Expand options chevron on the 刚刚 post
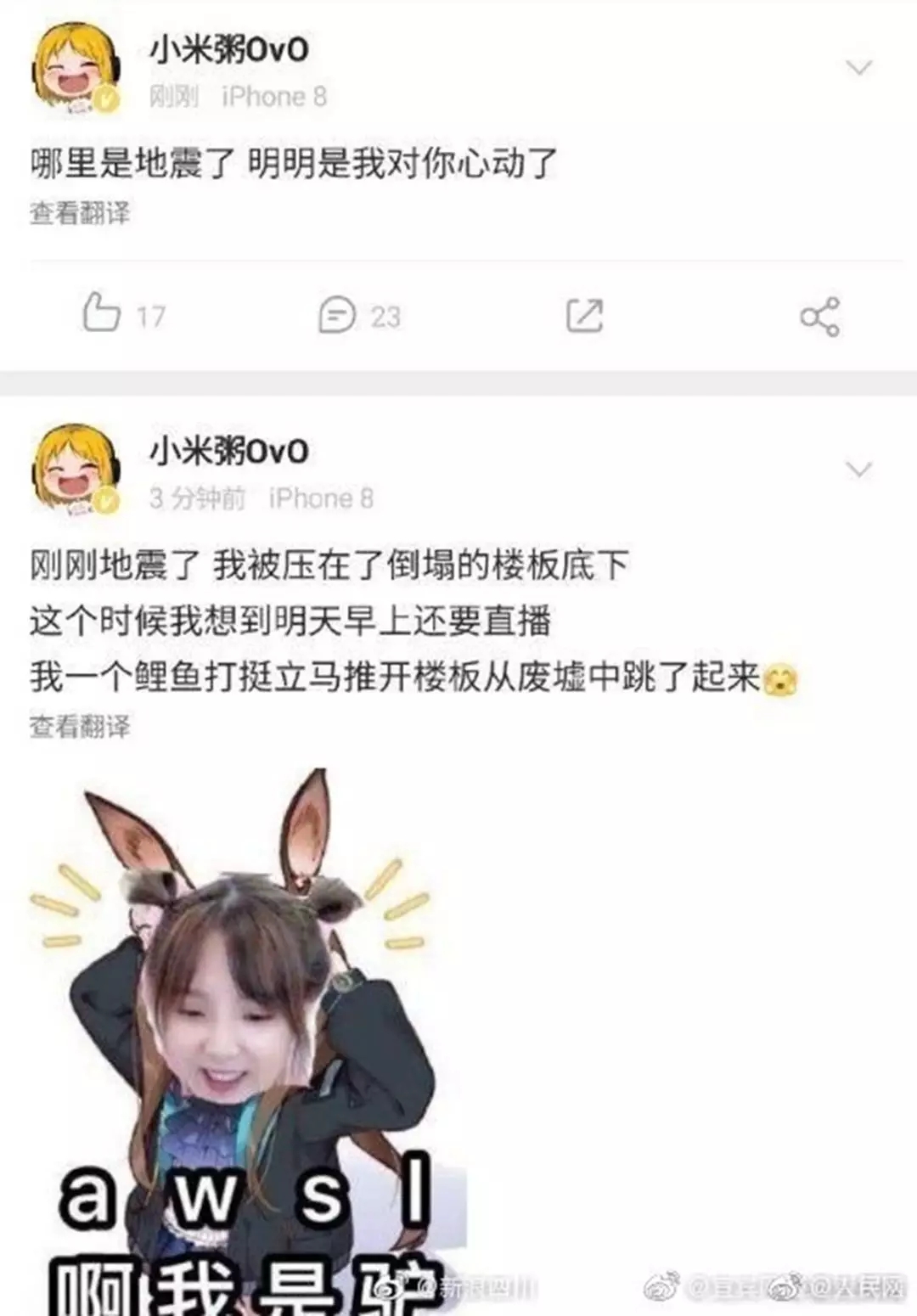 [859, 68]
